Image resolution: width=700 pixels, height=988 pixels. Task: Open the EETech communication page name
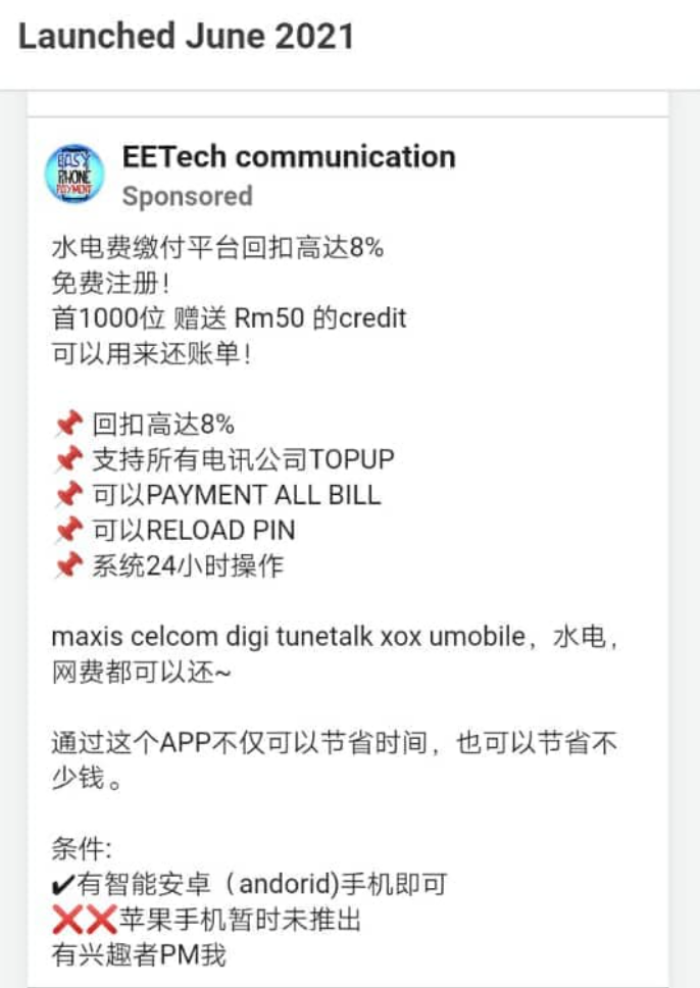288,157
